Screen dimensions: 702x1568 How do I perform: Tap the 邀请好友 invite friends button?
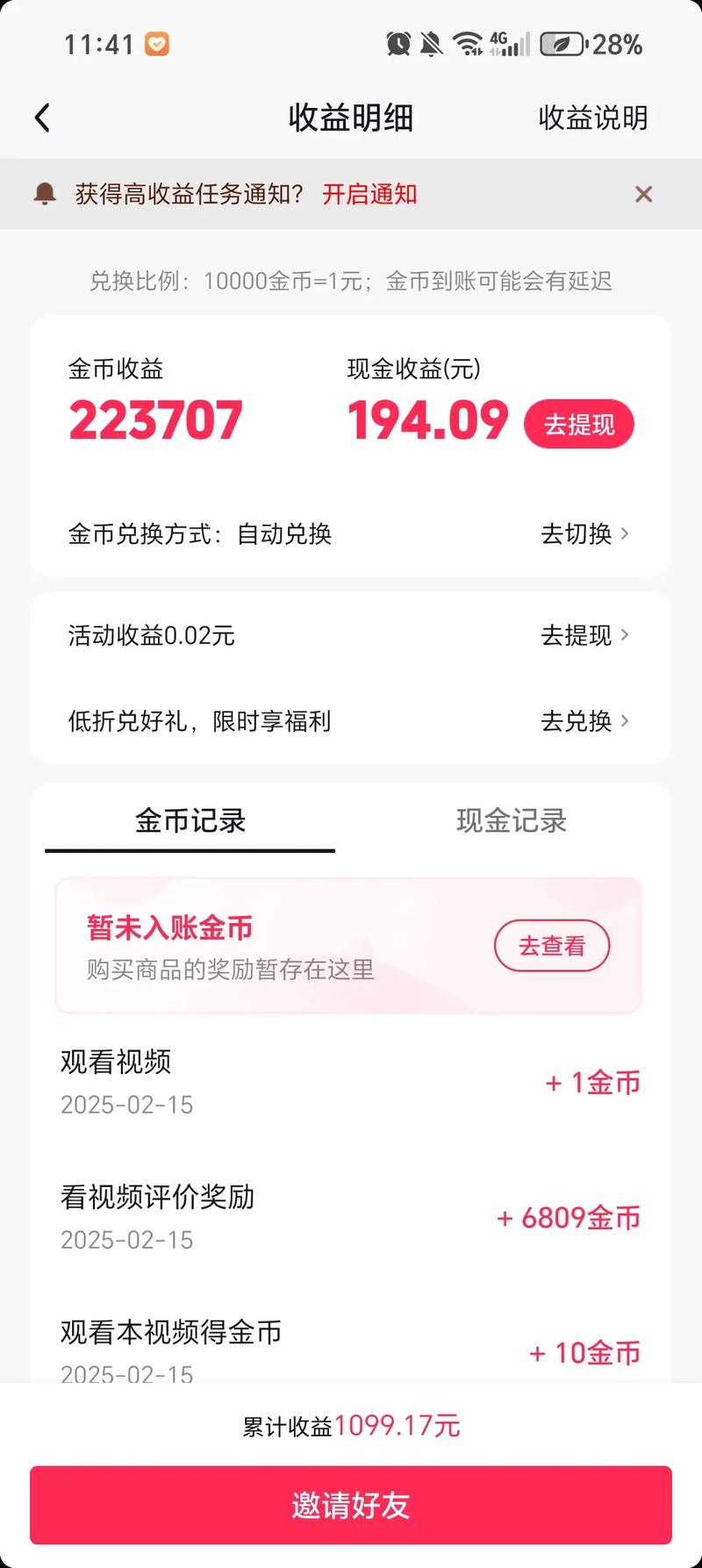351,1504
